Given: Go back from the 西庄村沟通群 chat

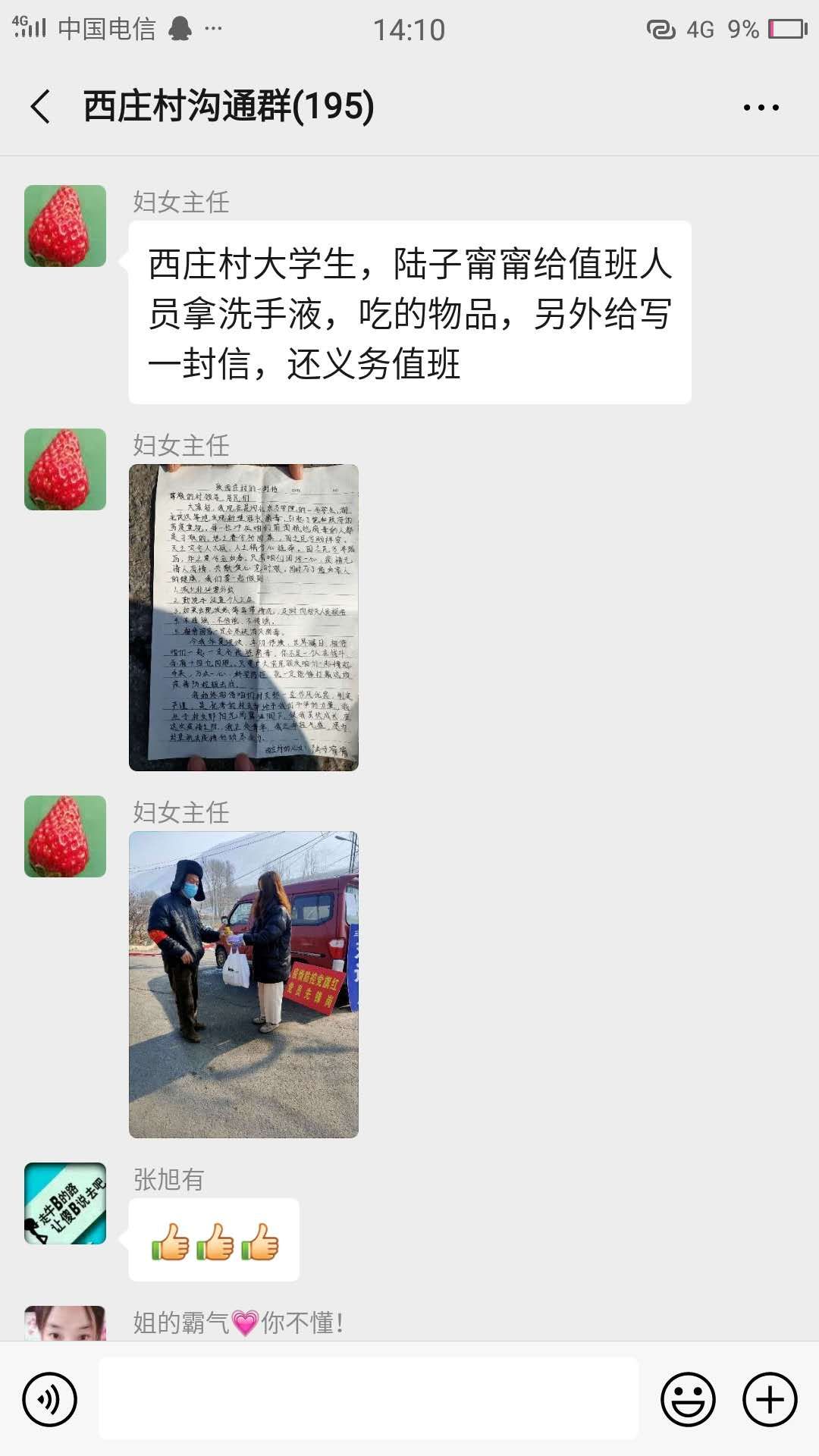Looking at the screenshot, I should [x=41, y=106].
